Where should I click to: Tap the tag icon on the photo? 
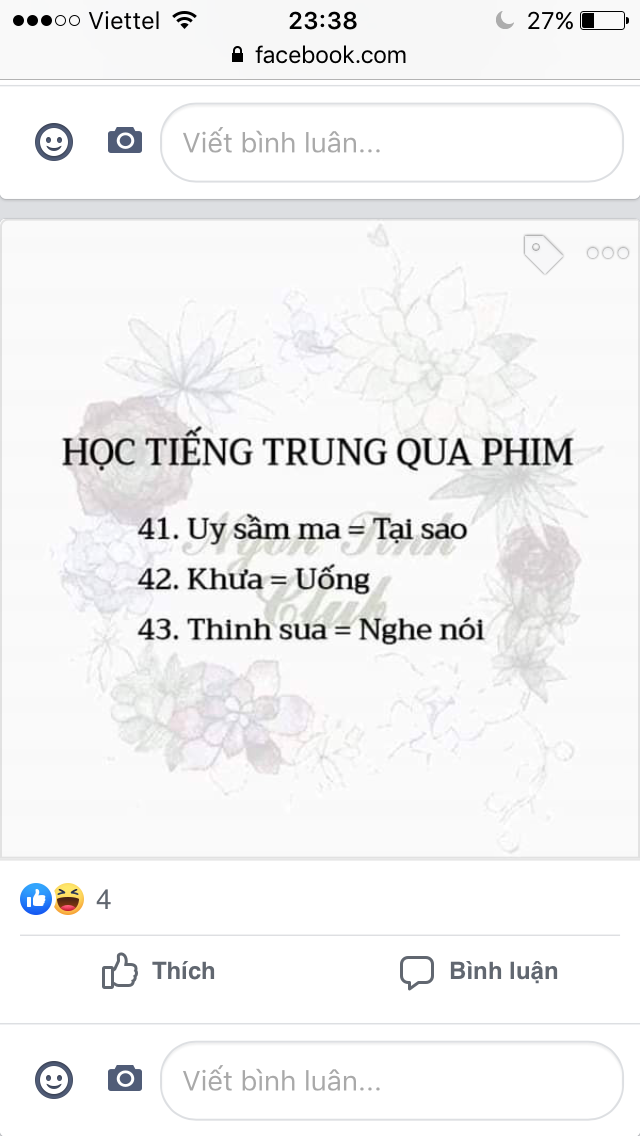(x=544, y=253)
